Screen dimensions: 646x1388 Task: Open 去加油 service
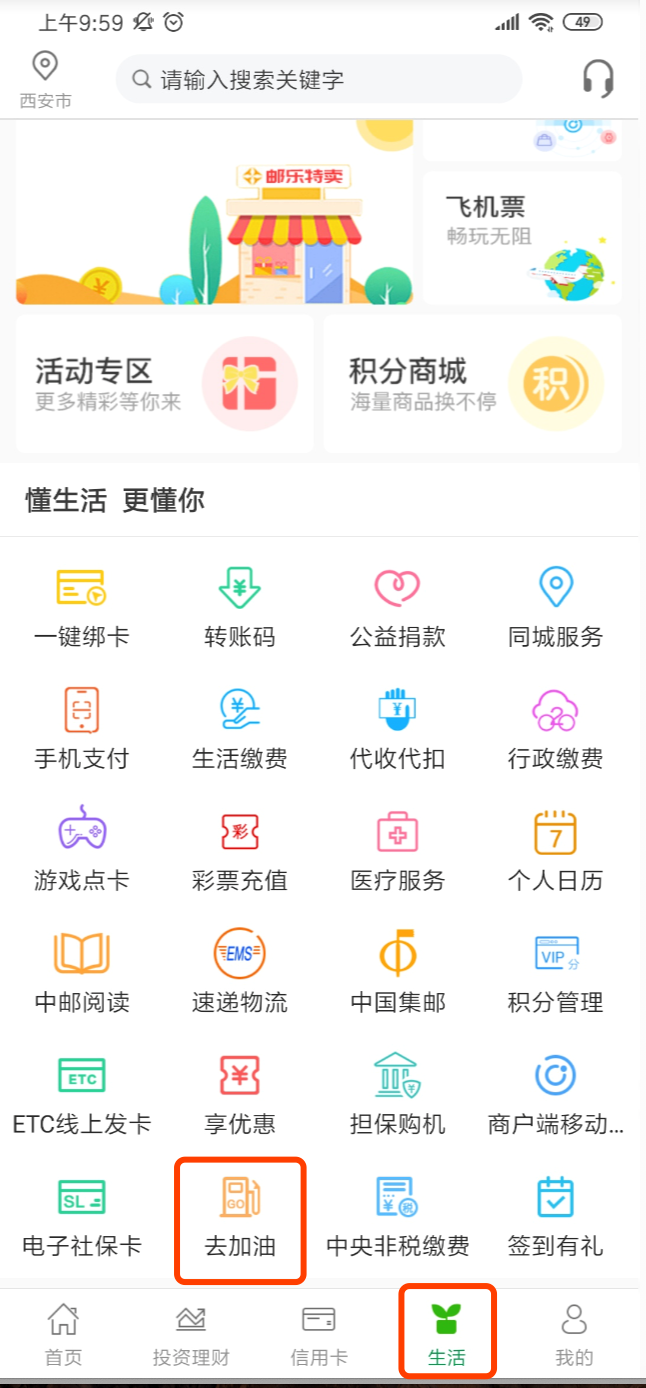click(240, 1218)
